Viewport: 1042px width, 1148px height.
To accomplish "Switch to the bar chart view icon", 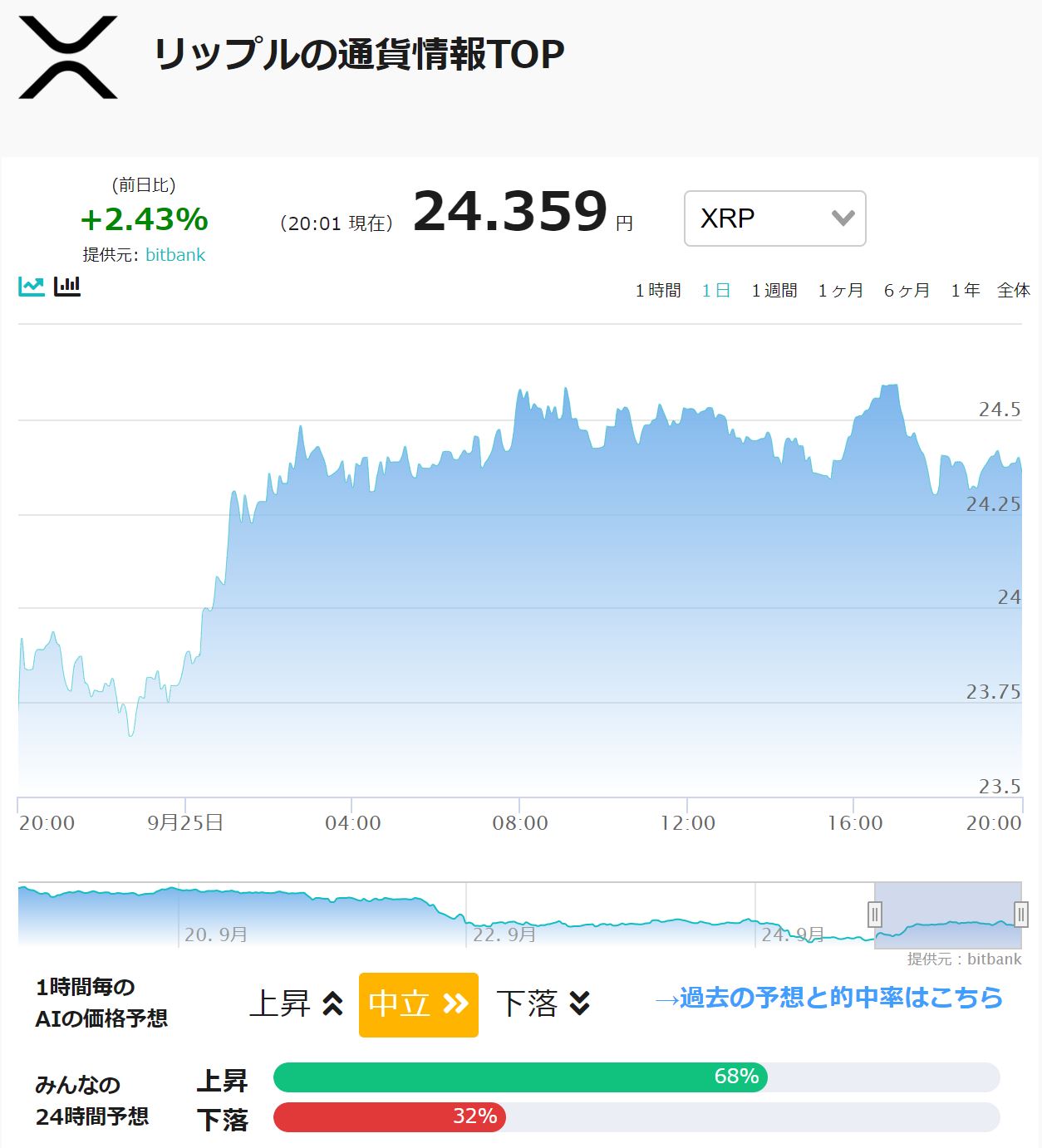I will (x=66, y=285).
